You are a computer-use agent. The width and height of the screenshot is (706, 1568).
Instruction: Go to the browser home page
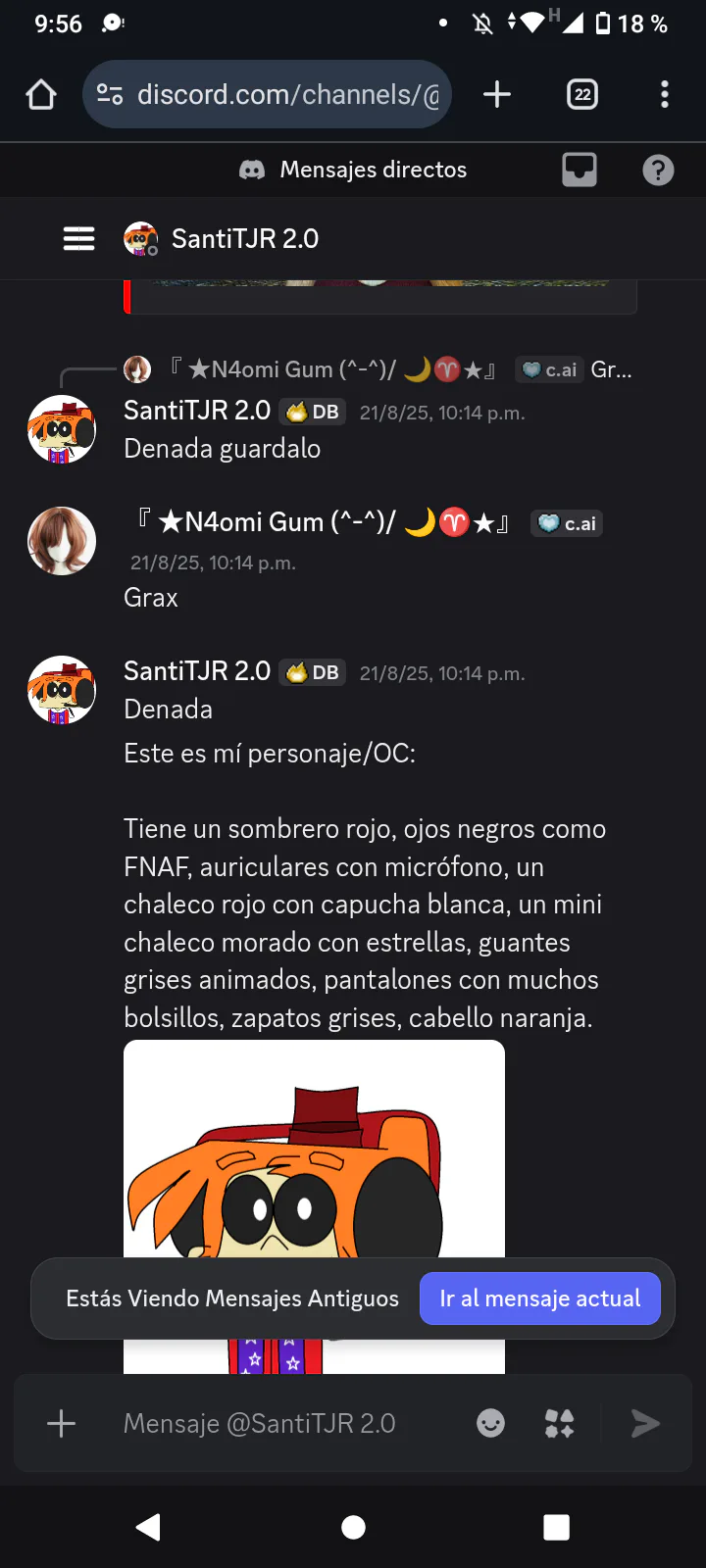tap(41, 95)
